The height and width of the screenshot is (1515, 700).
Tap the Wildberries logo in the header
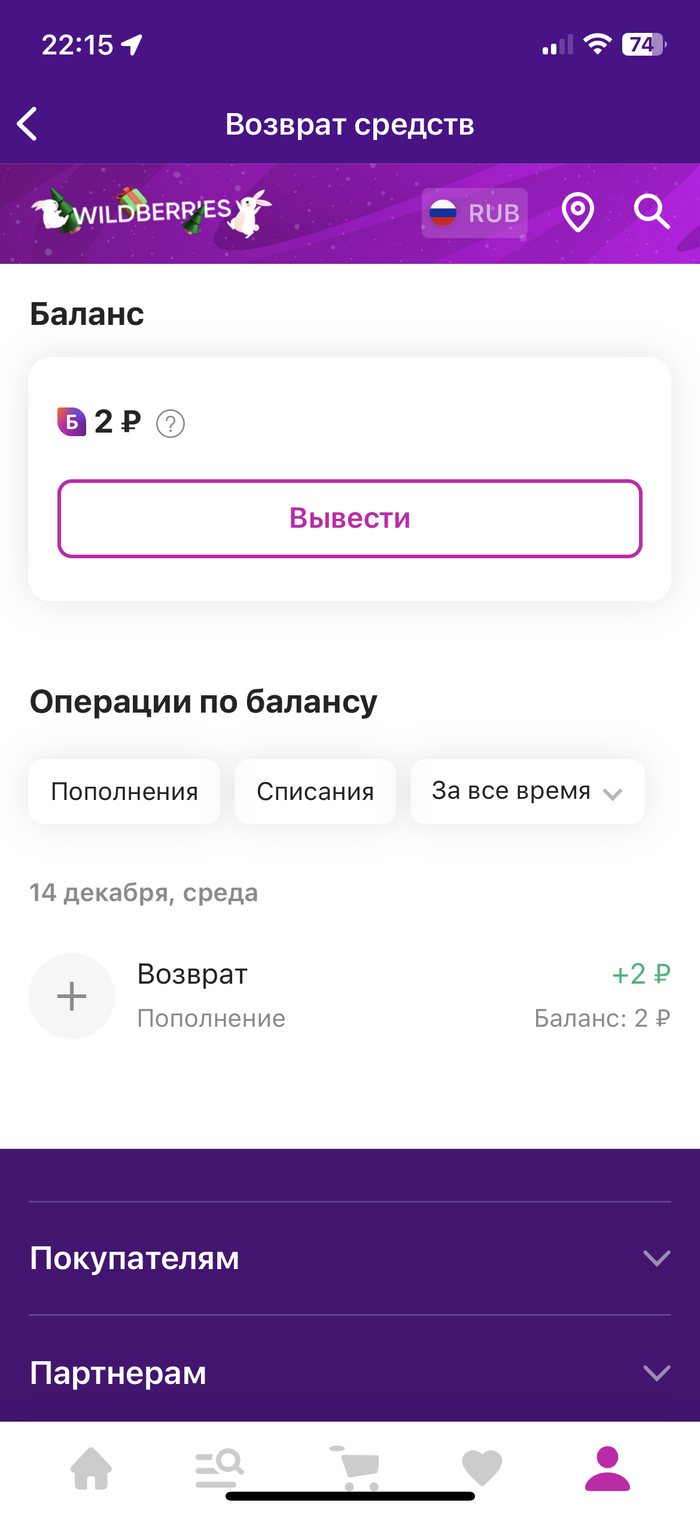coord(152,213)
